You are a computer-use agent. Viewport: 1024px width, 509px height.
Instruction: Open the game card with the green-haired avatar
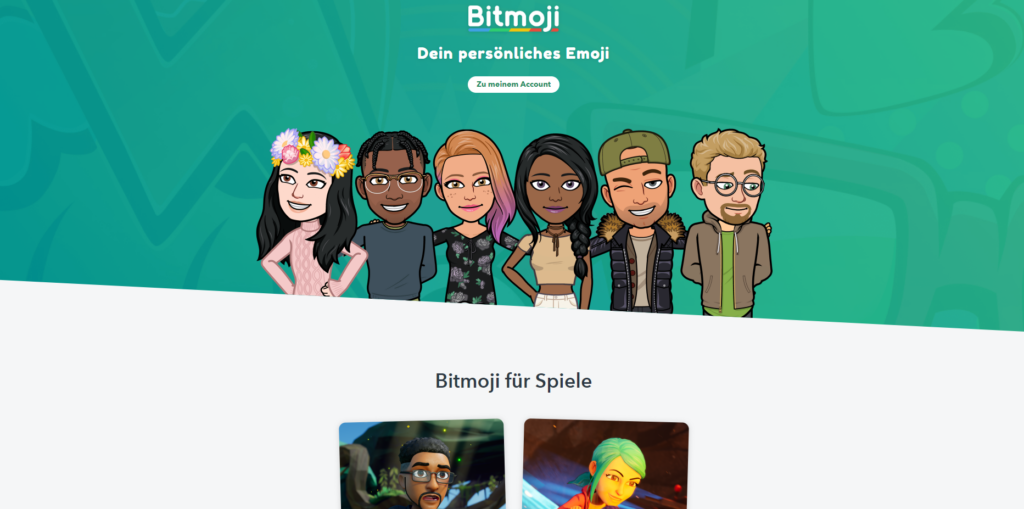click(605, 466)
